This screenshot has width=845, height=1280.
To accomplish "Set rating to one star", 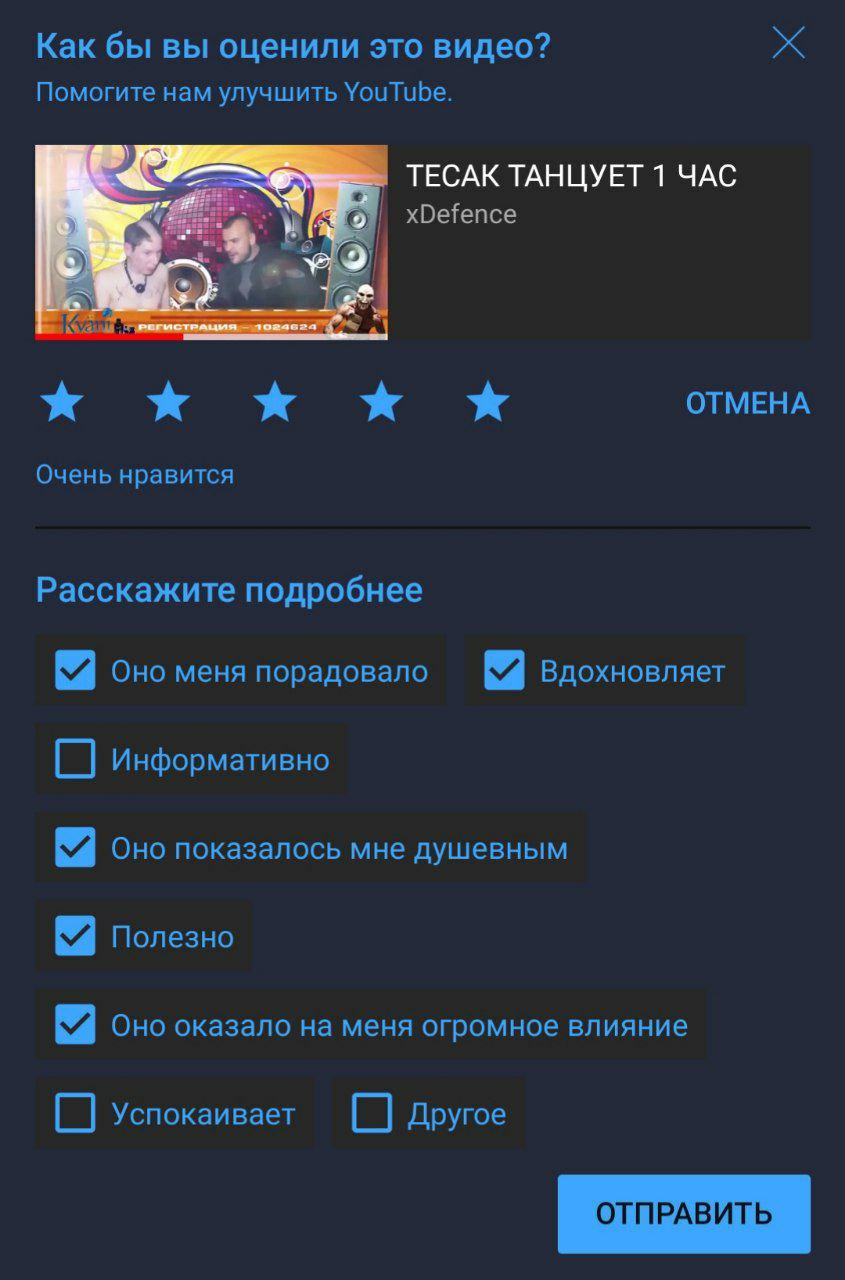I will pyautogui.click(x=62, y=402).
